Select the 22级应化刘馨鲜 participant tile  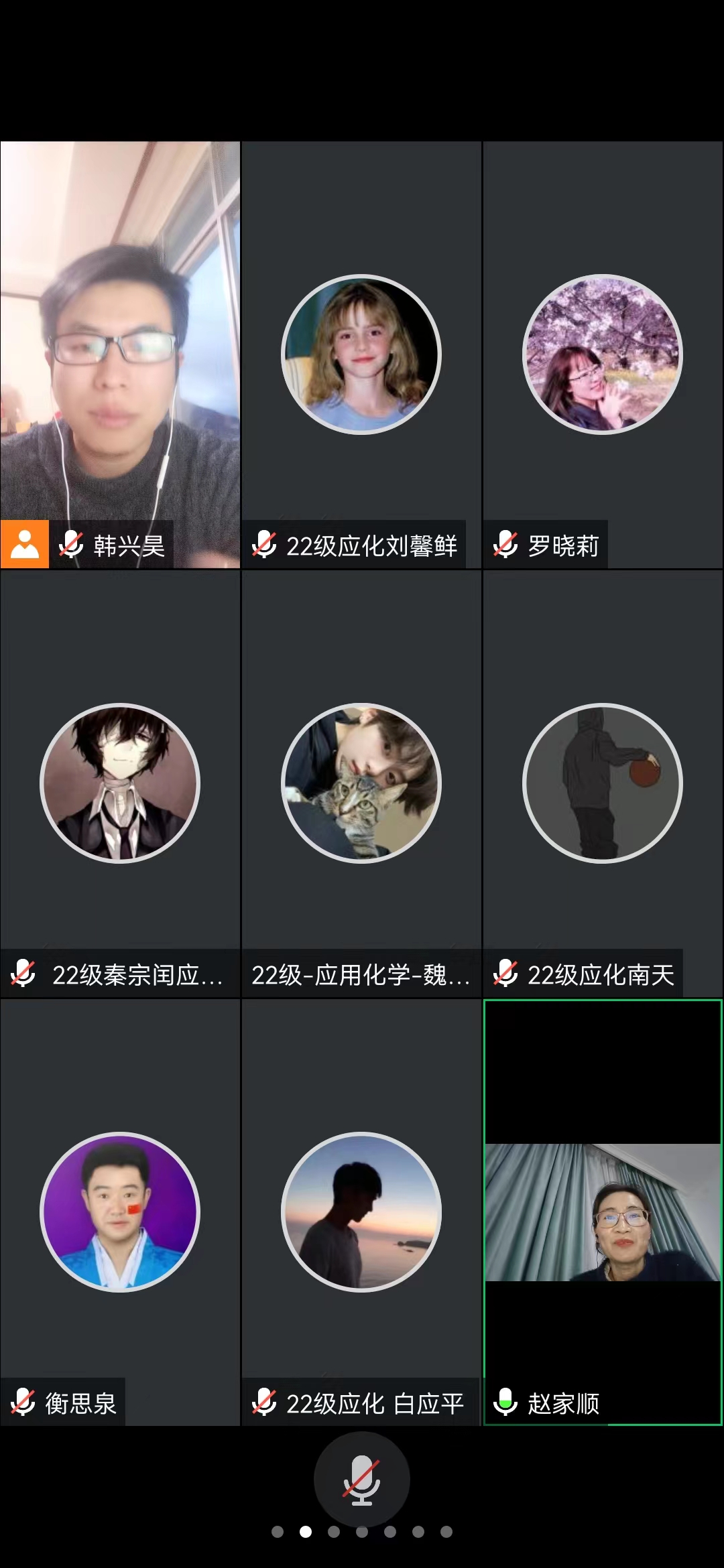[x=361, y=354]
